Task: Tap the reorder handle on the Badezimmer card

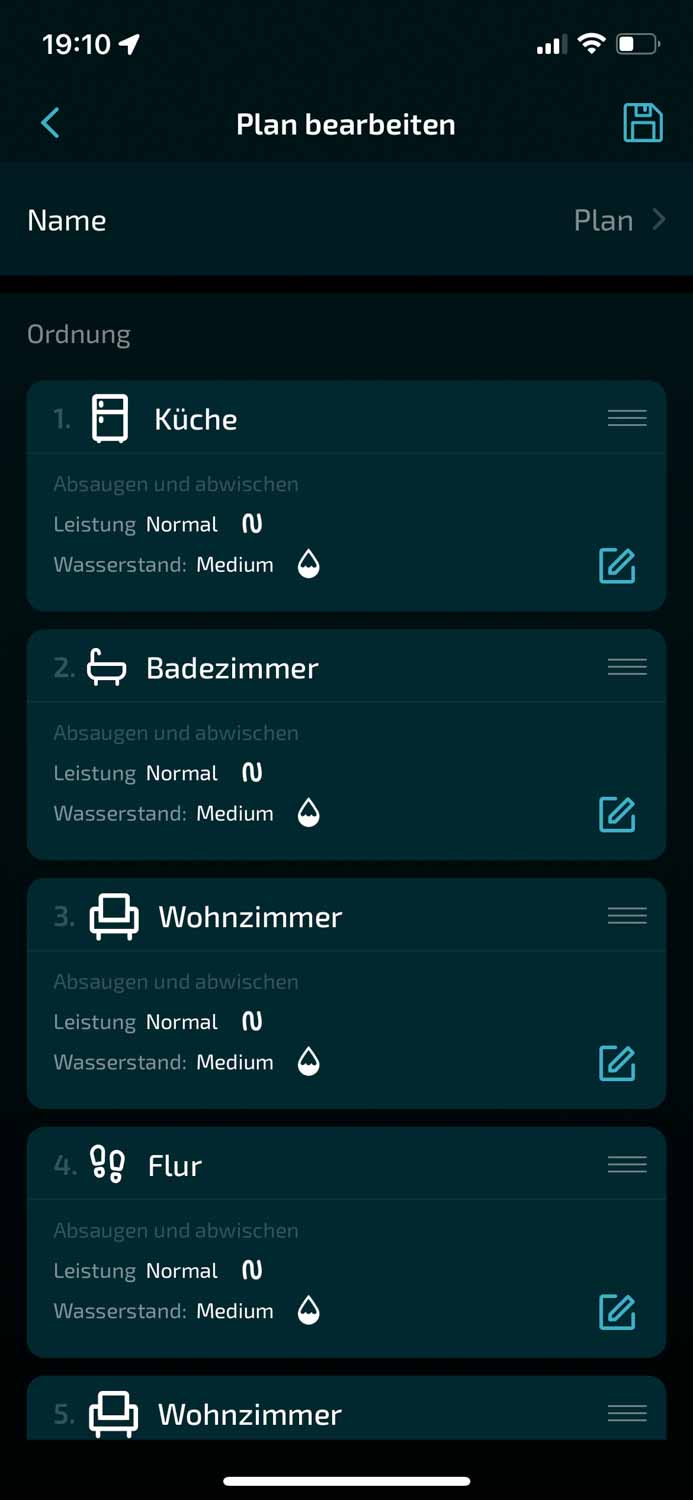Action: click(x=627, y=667)
